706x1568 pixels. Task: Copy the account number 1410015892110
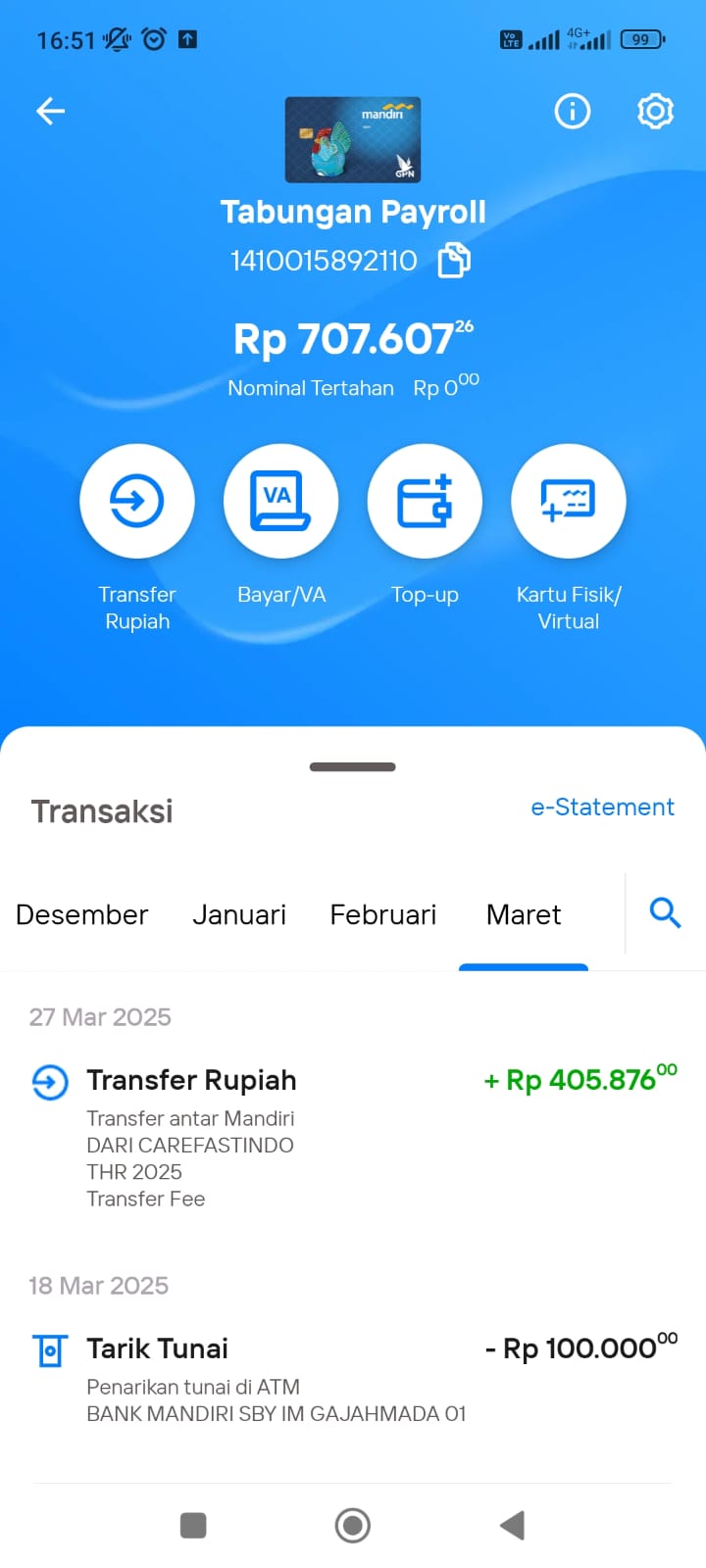(454, 261)
